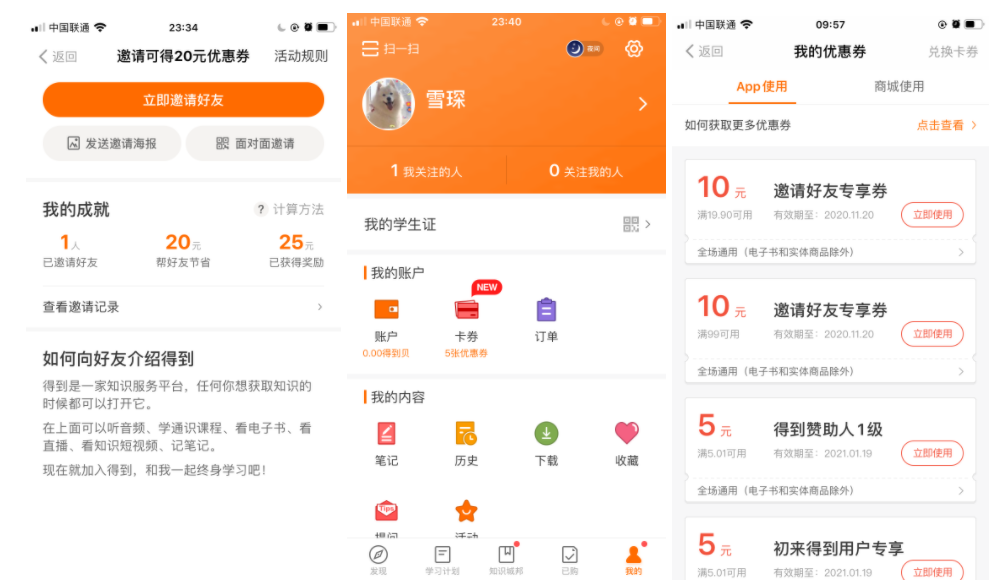Tap 立即使用 on 得到赞助人1级 coupon

click(x=932, y=453)
